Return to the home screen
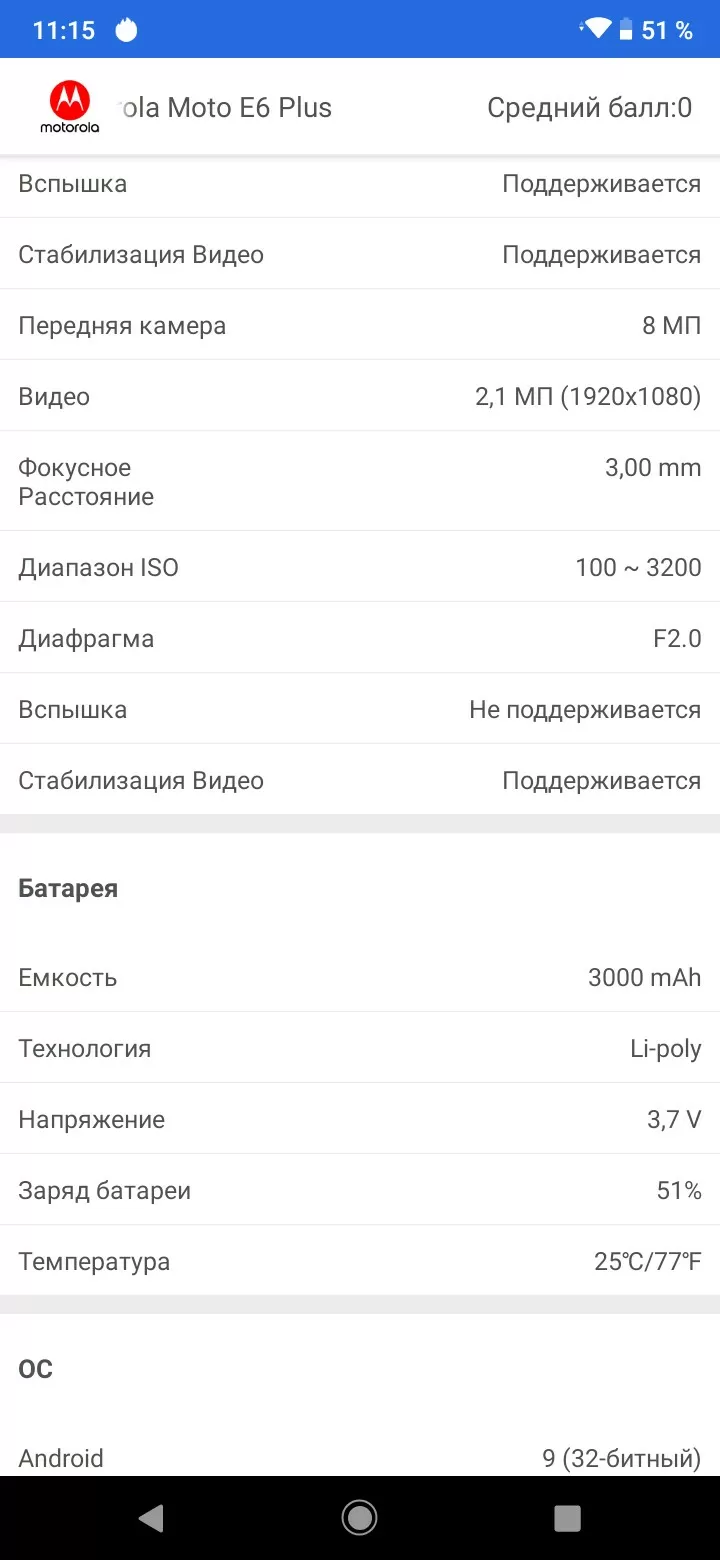Image resolution: width=720 pixels, height=1560 pixels. click(360, 1518)
